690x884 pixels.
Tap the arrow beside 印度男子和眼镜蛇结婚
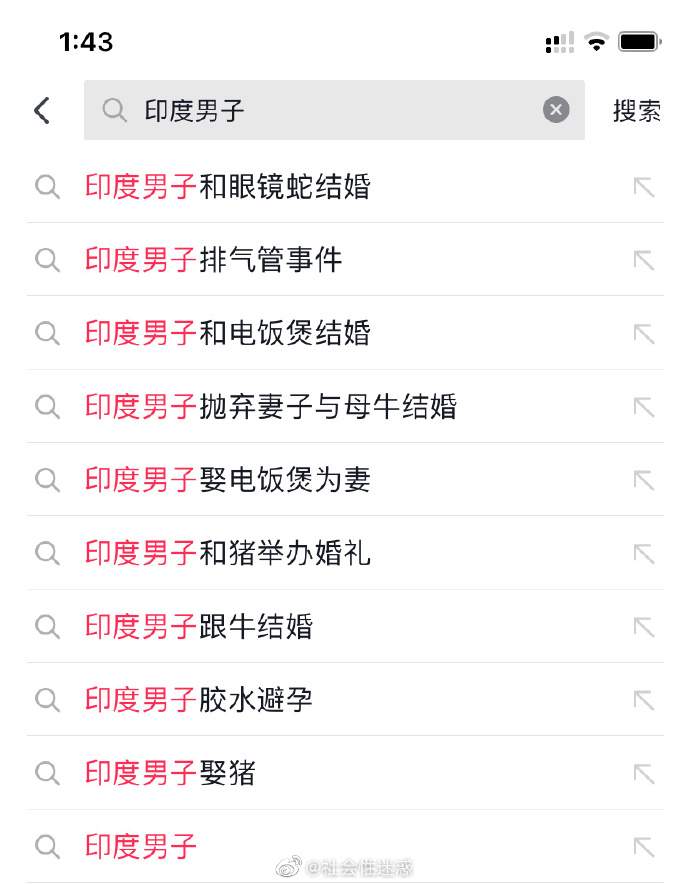pyautogui.click(x=643, y=187)
